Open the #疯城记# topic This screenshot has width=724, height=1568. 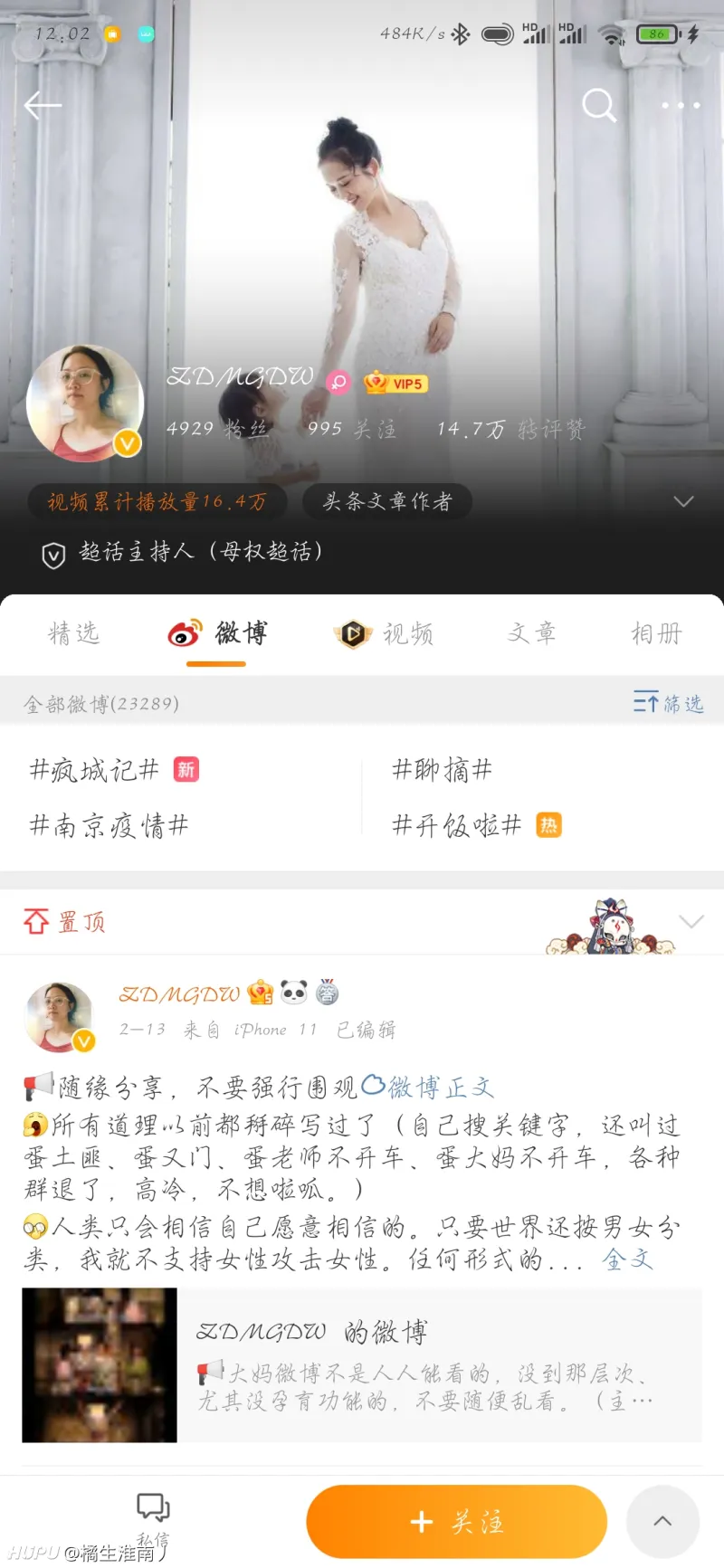tap(94, 770)
